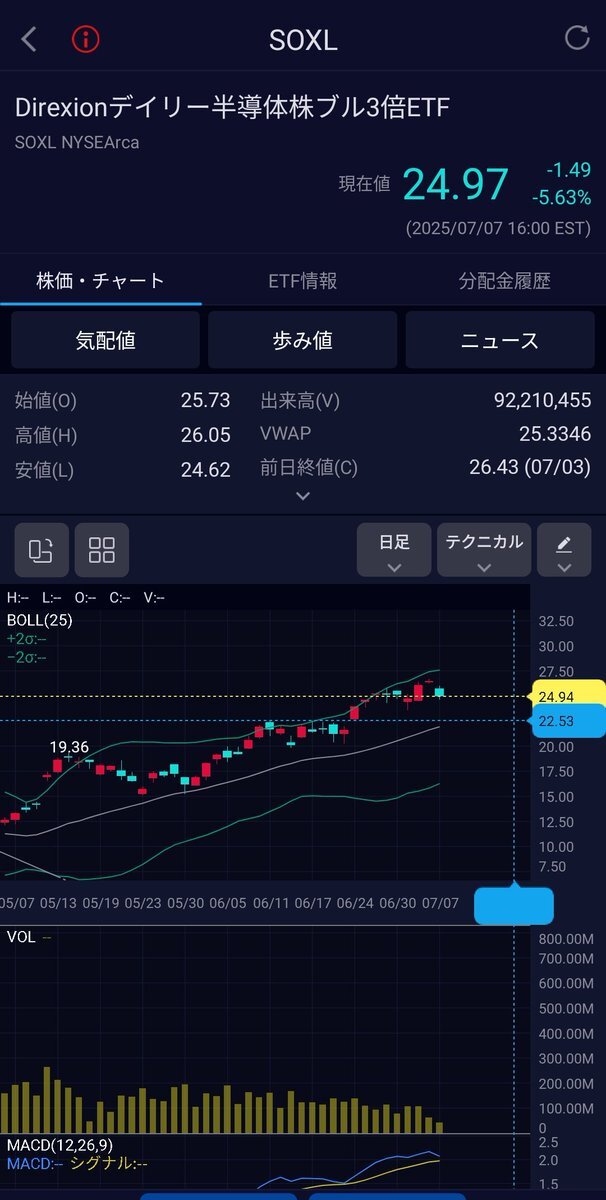Open 歩み値 time and sales

[302, 340]
